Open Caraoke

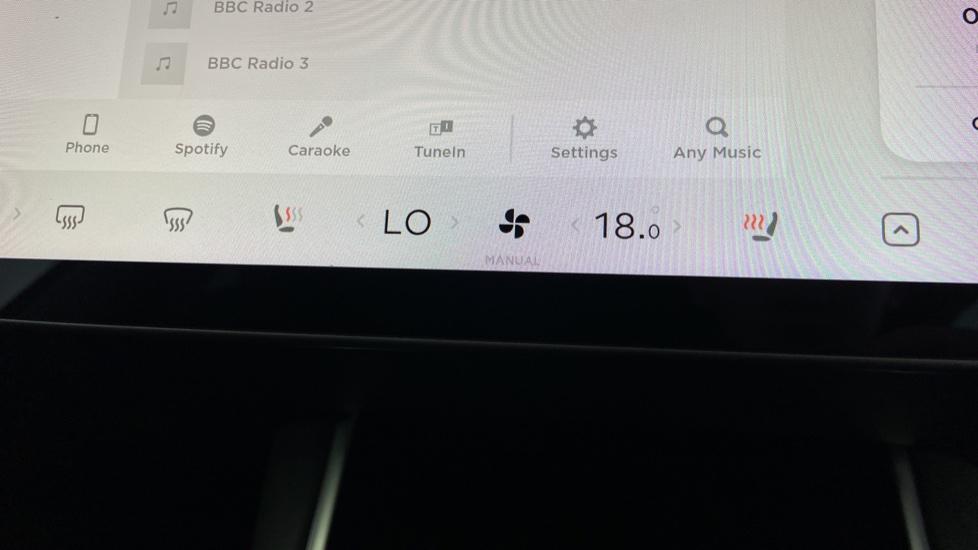point(319,136)
